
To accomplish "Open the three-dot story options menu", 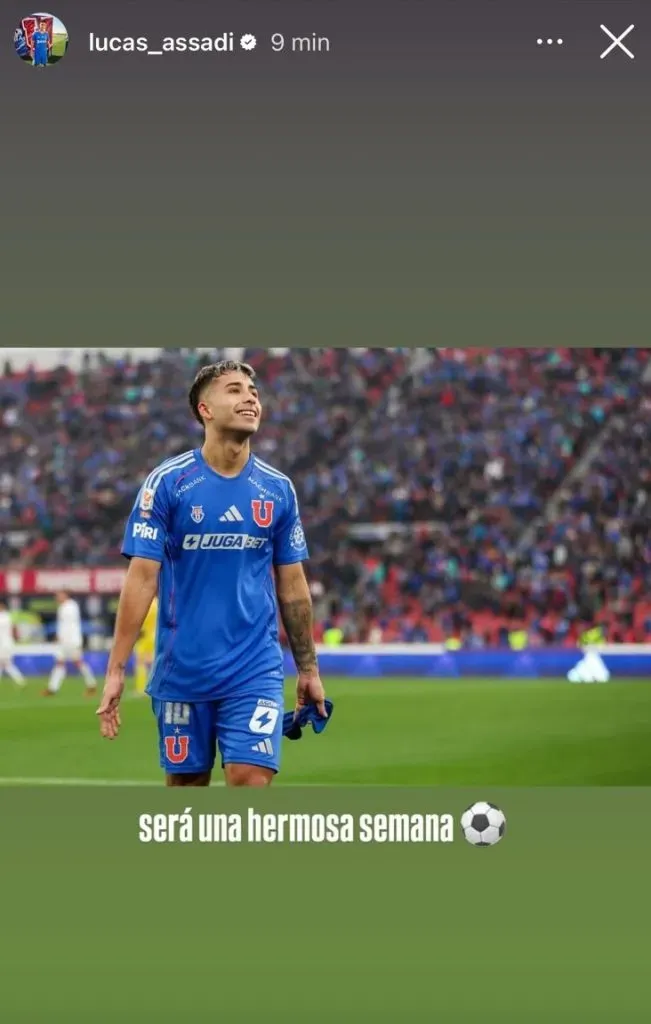I will coord(549,42).
